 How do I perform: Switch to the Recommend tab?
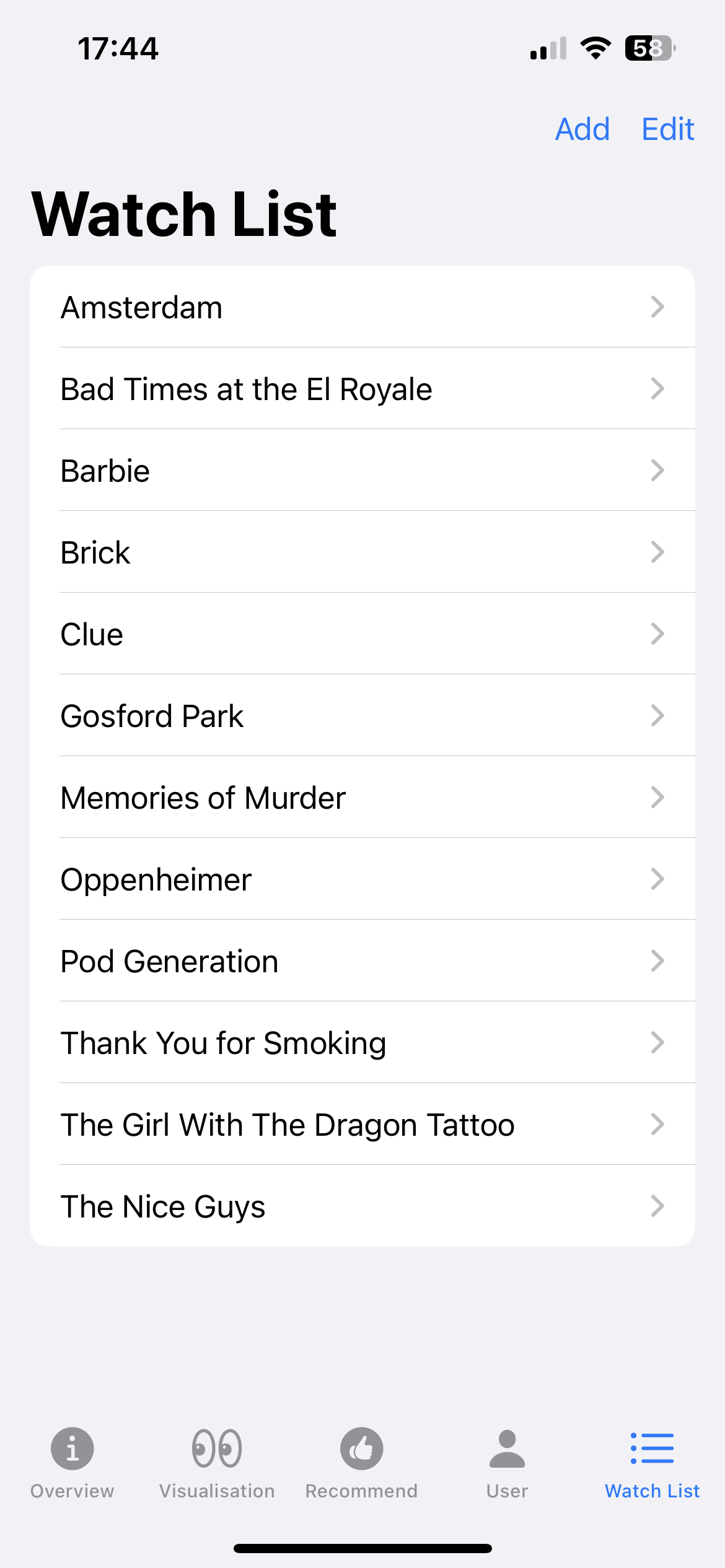[362, 1464]
